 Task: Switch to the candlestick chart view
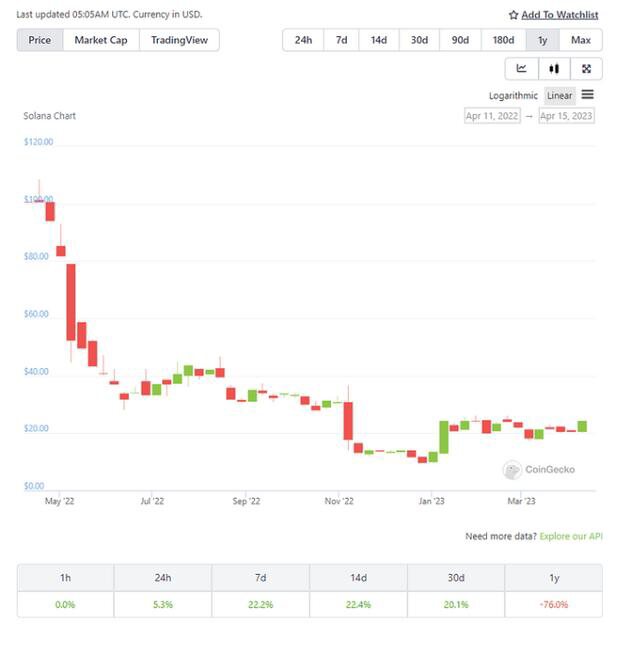tap(554, 68)
